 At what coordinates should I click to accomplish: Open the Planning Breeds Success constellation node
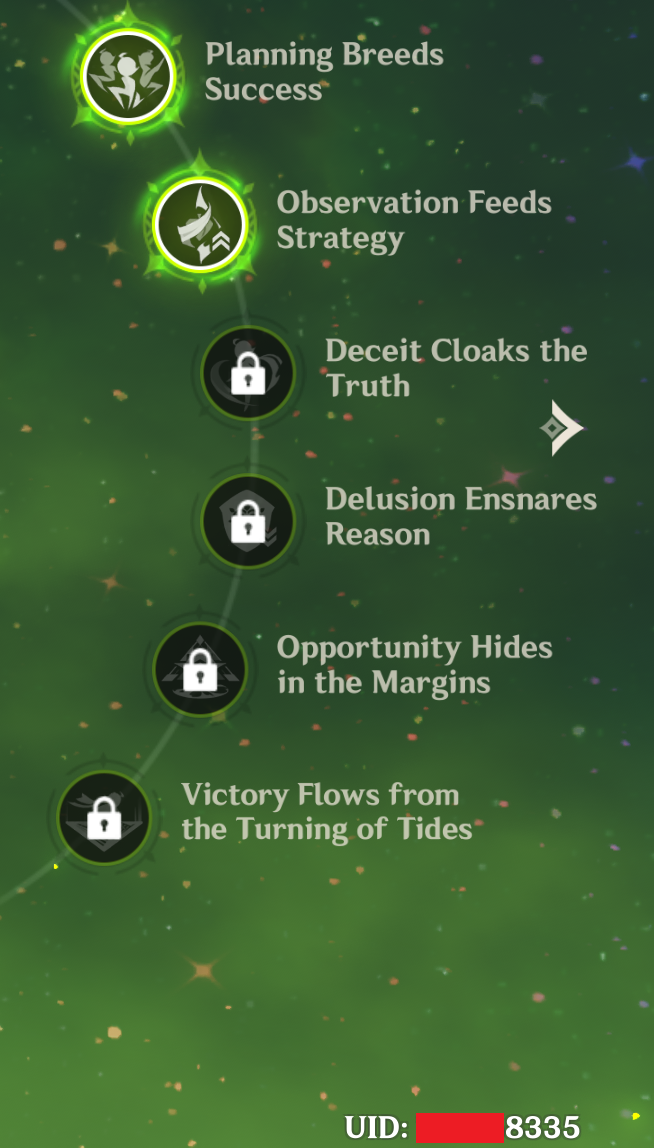[x=128, y=76]
